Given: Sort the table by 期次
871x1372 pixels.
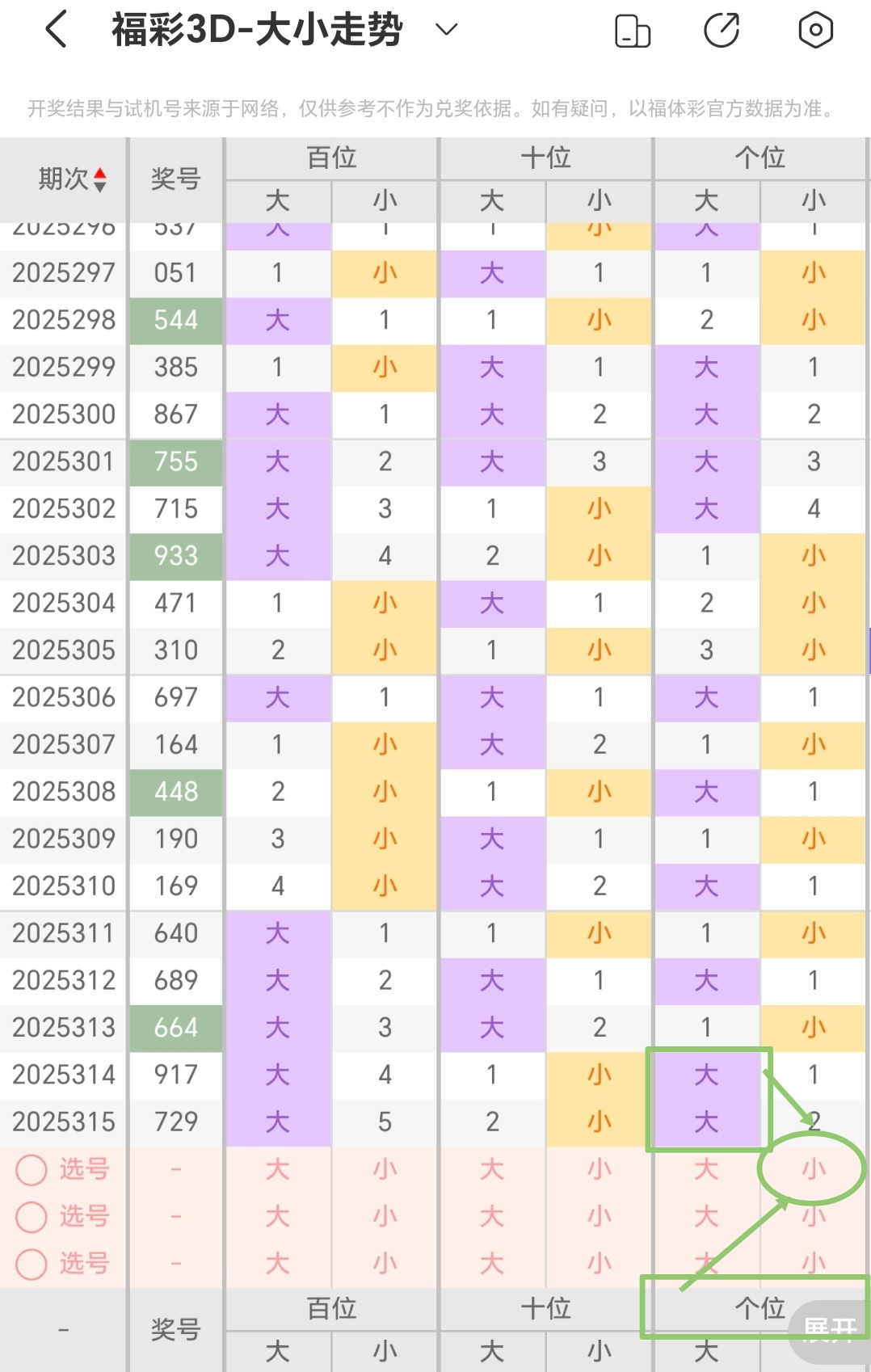Looking at the screenshot, I should click(x=73, y=179).
